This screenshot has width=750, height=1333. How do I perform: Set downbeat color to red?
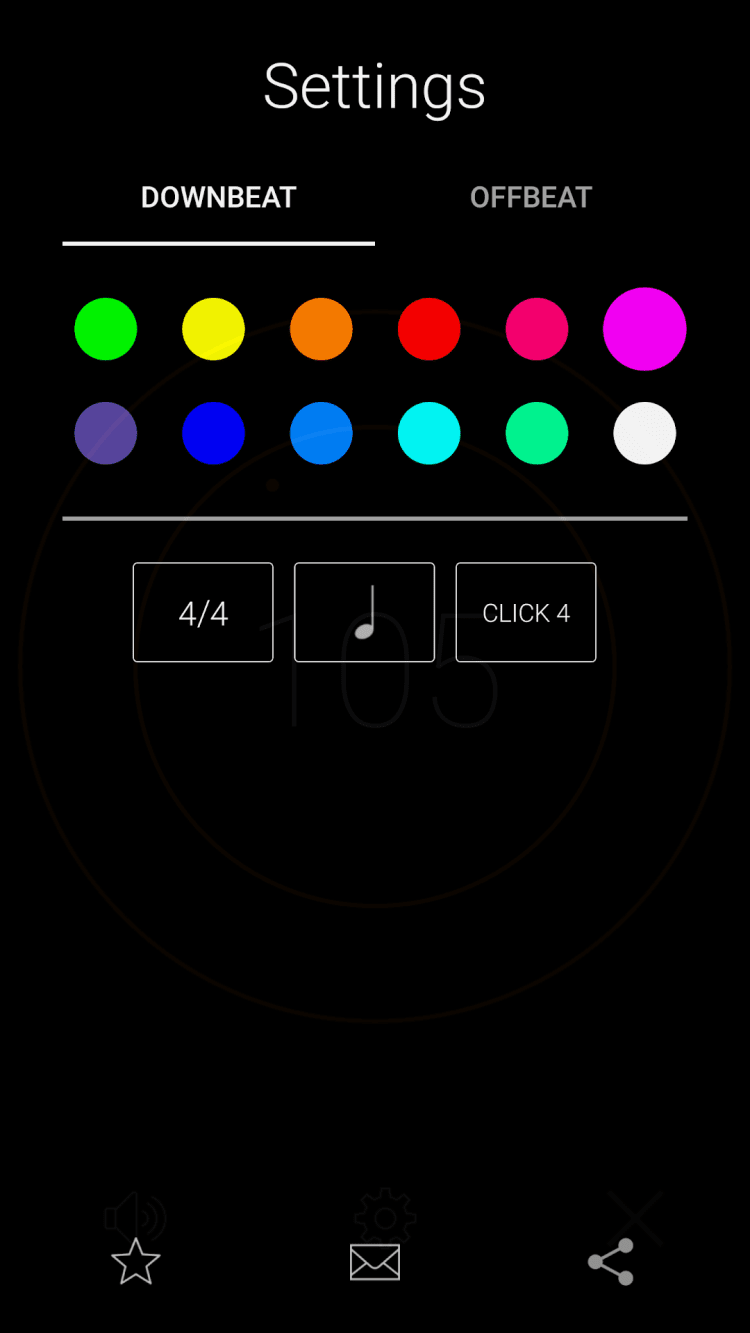[x=429, y=329]
